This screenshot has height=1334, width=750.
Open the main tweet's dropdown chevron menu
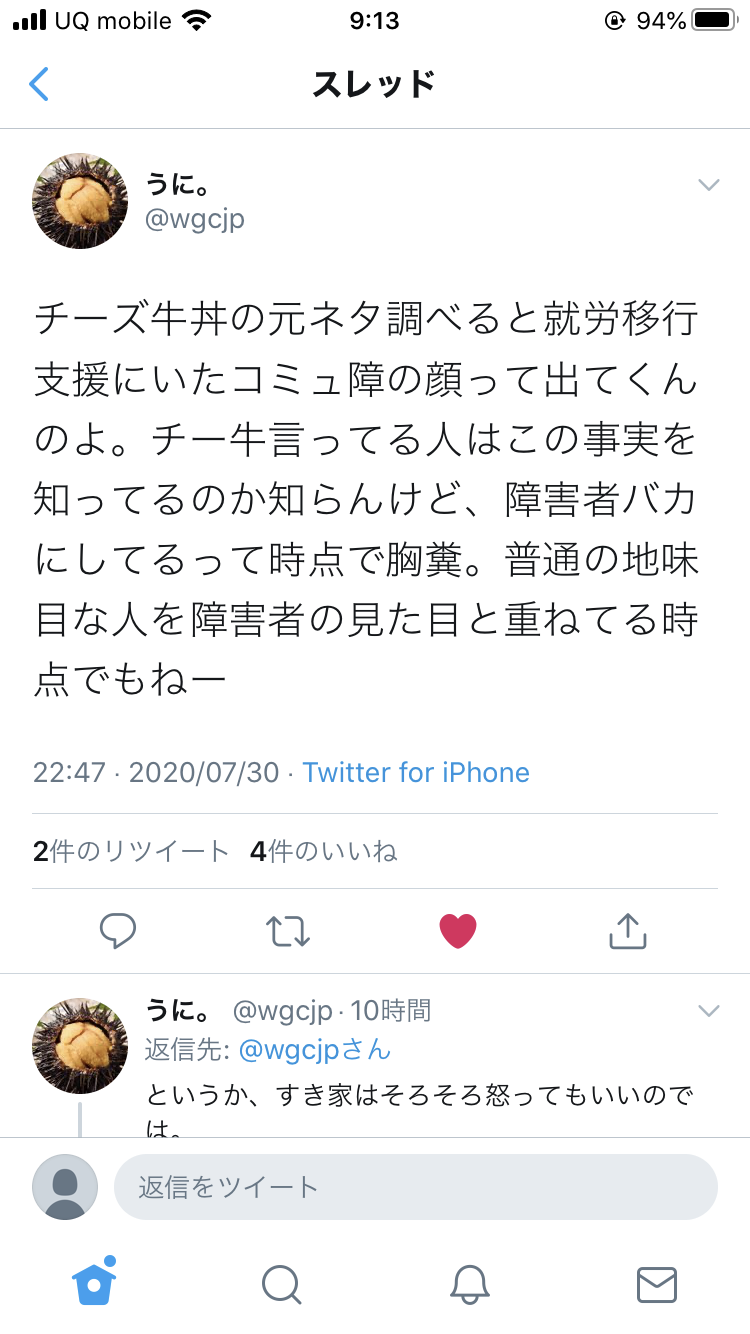[x=708, y=185]
